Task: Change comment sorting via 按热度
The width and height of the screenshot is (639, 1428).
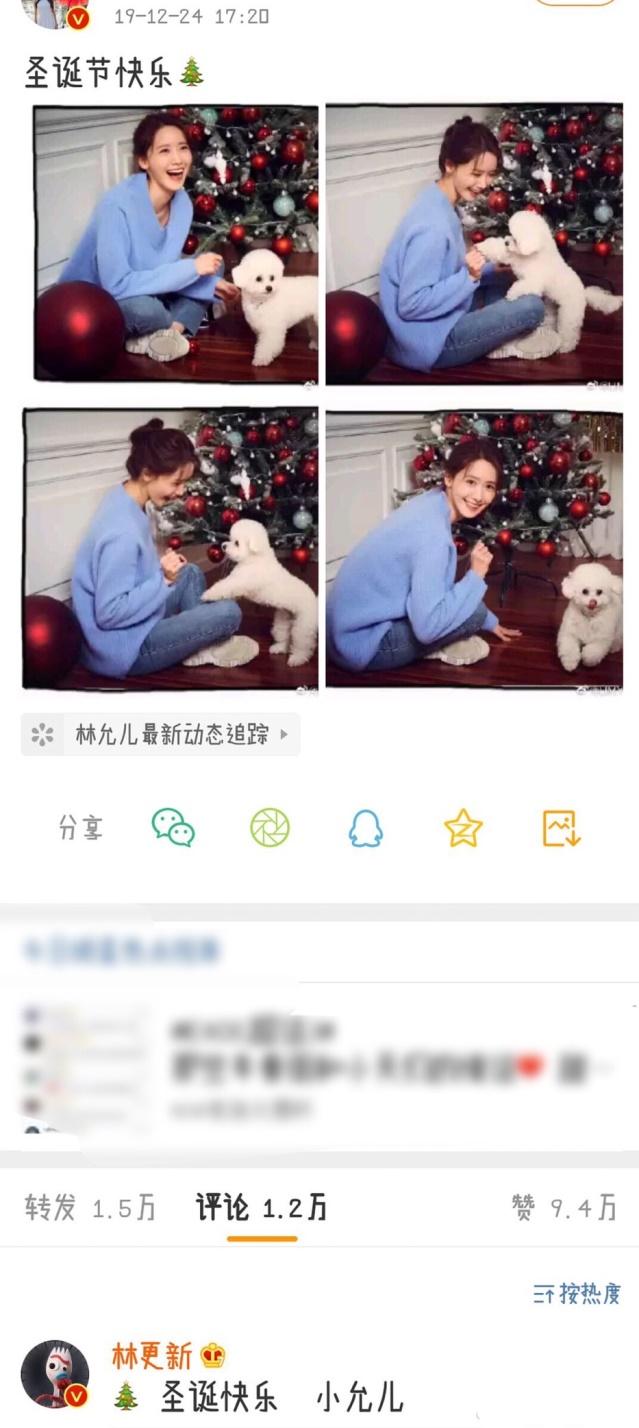Action: pos(577,1293)
